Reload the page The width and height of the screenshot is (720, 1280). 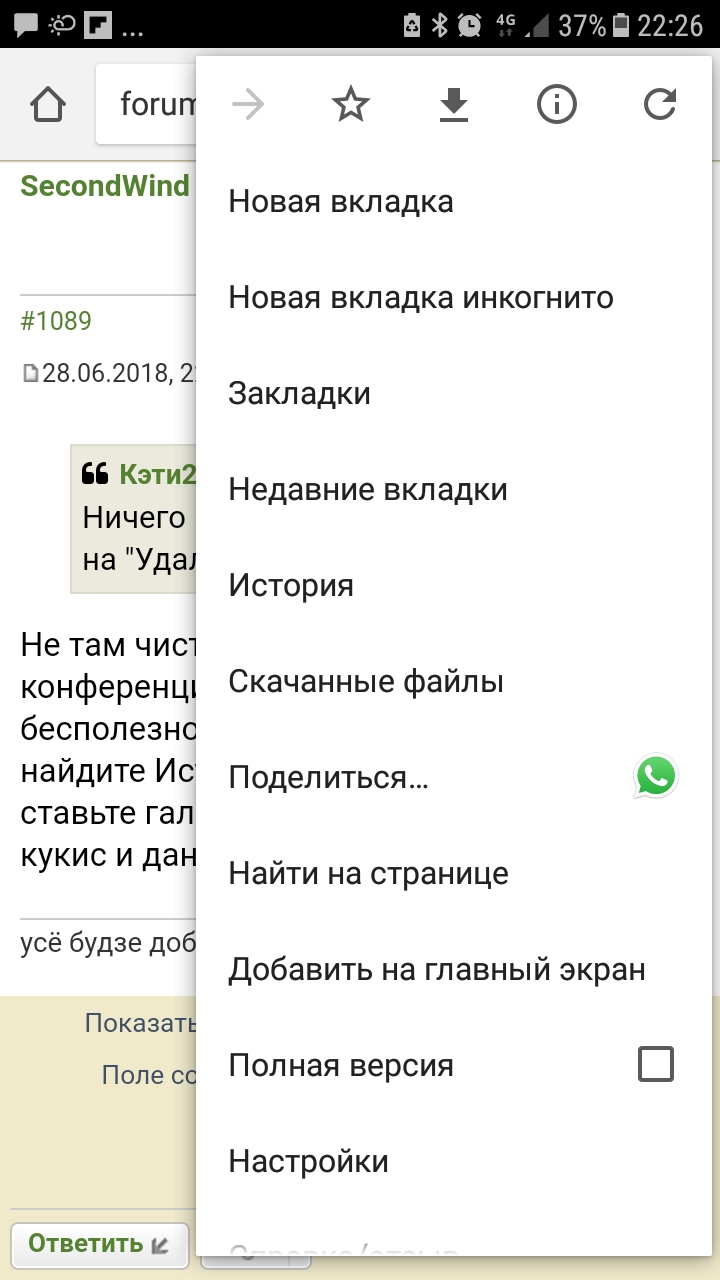pyautogui.click(x=660, y=104)
